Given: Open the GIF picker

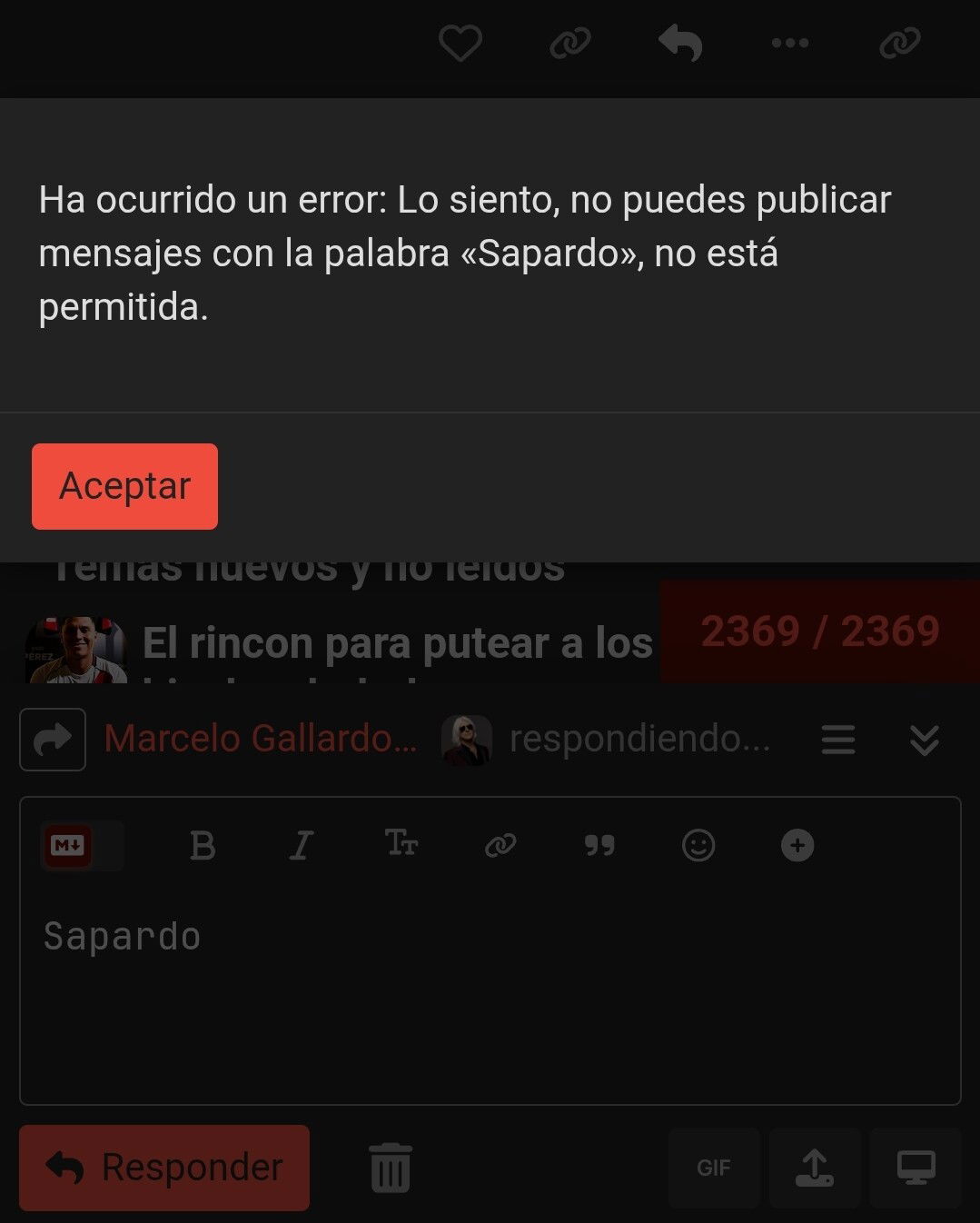Looking at the screenshot, I should (714, 1168).
